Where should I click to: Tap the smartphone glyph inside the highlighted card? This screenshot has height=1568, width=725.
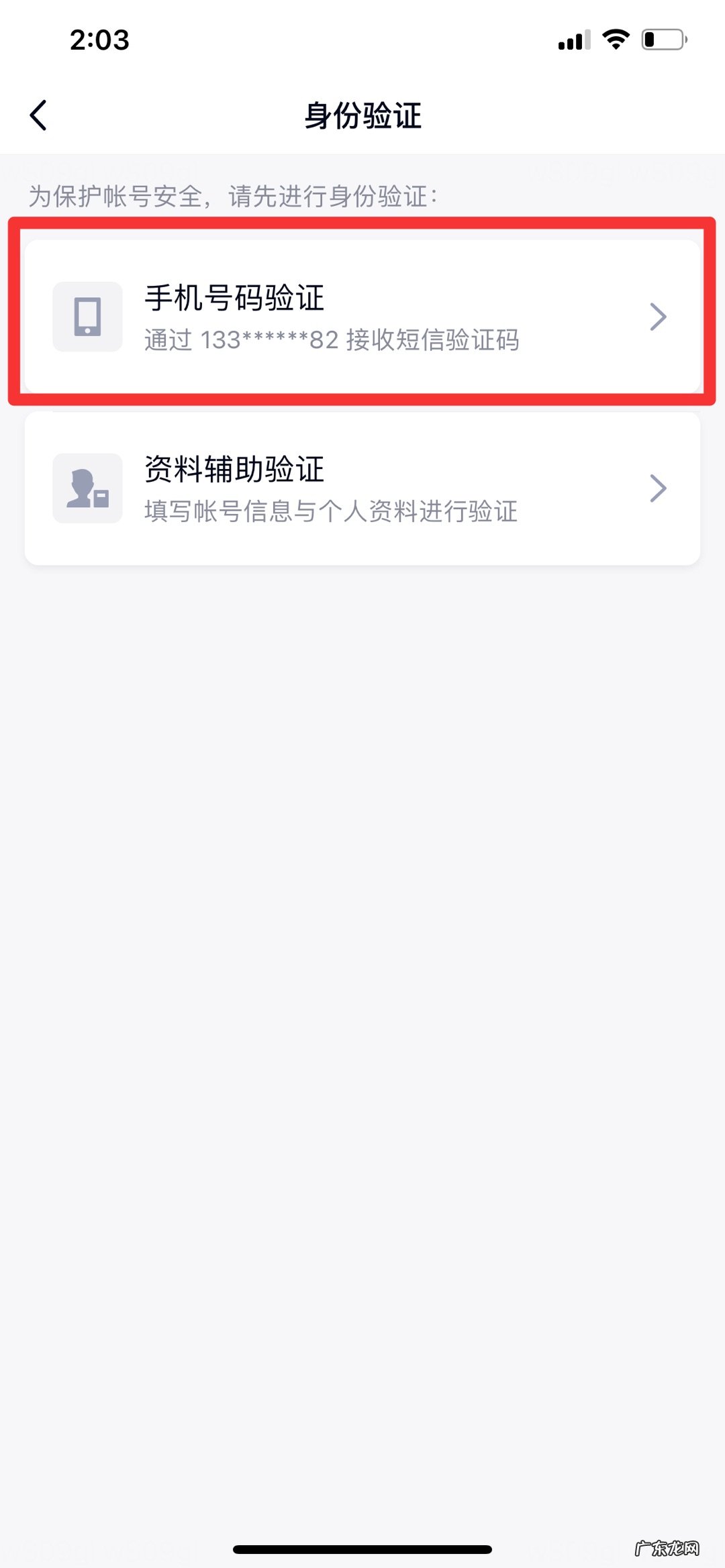(87, 317)
